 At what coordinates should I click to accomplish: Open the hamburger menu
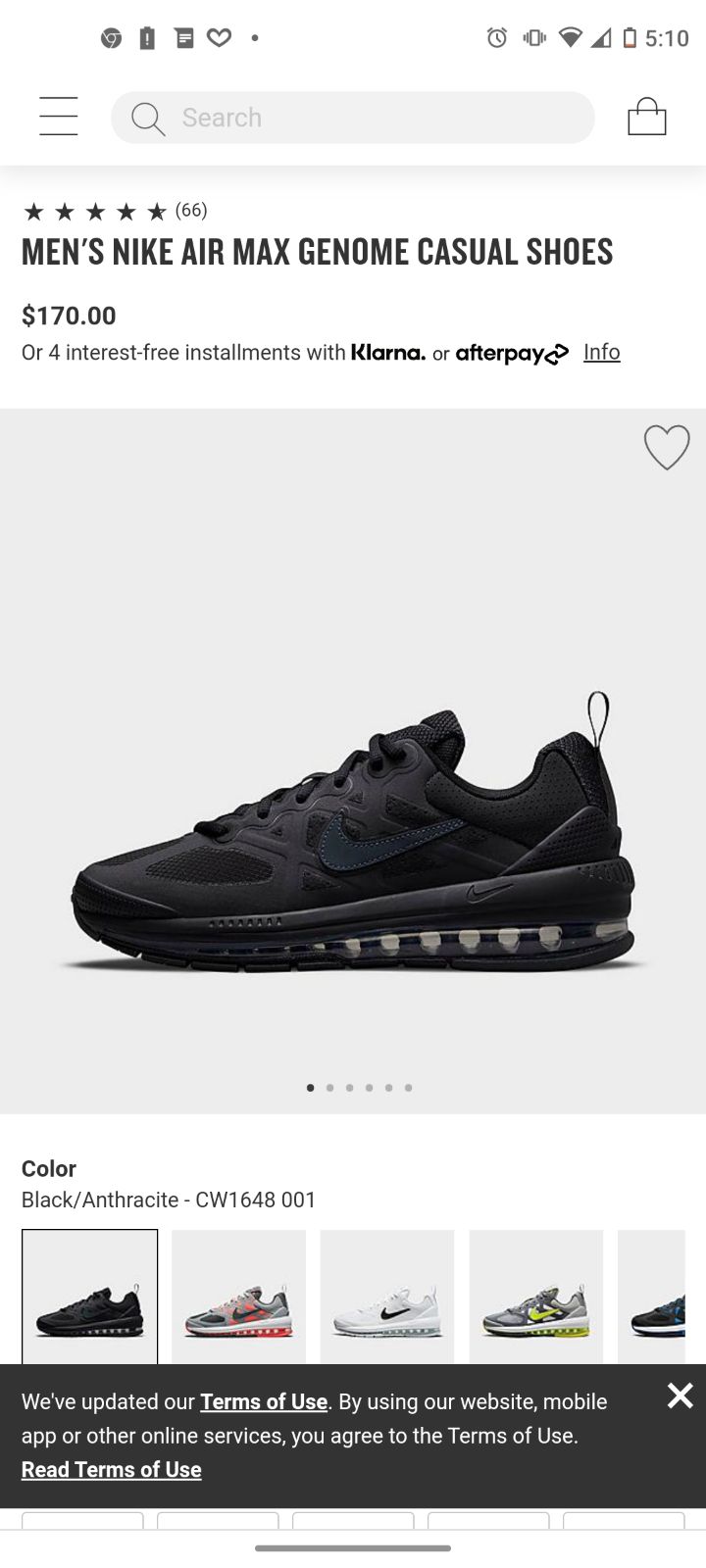(59, 117)
